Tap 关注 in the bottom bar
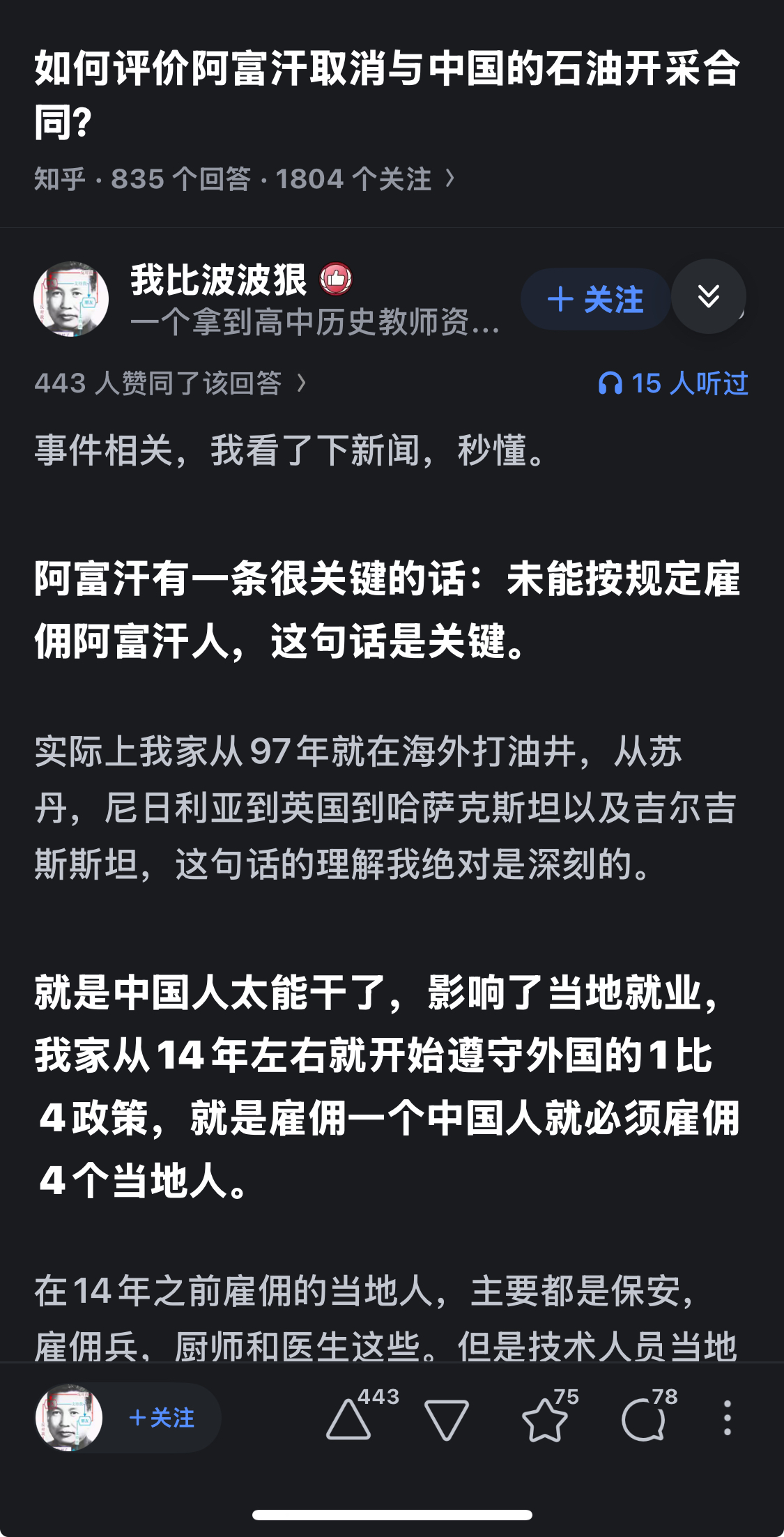Viewport: 784px width, 1537px height. tap(162, 1418)
